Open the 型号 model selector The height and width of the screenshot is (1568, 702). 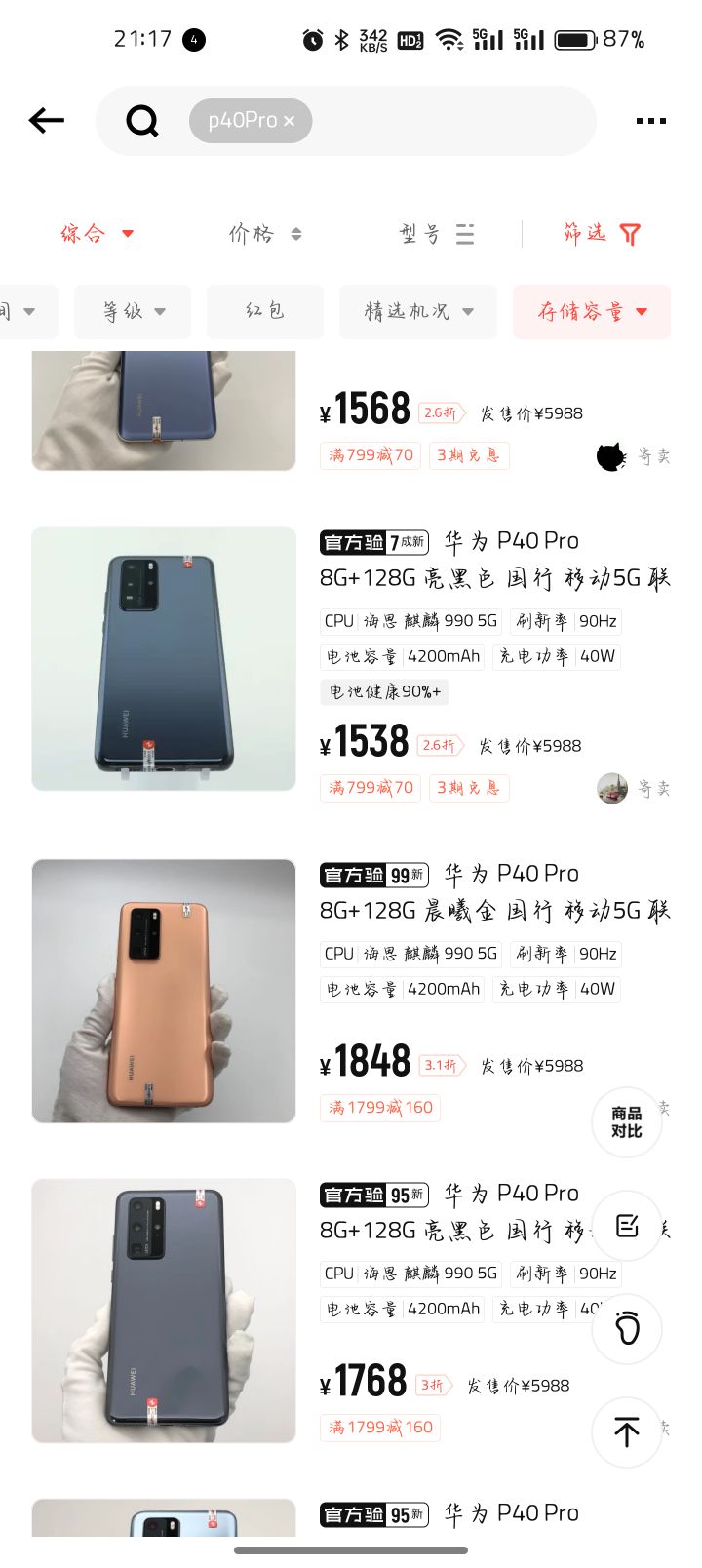coord(436,234)
